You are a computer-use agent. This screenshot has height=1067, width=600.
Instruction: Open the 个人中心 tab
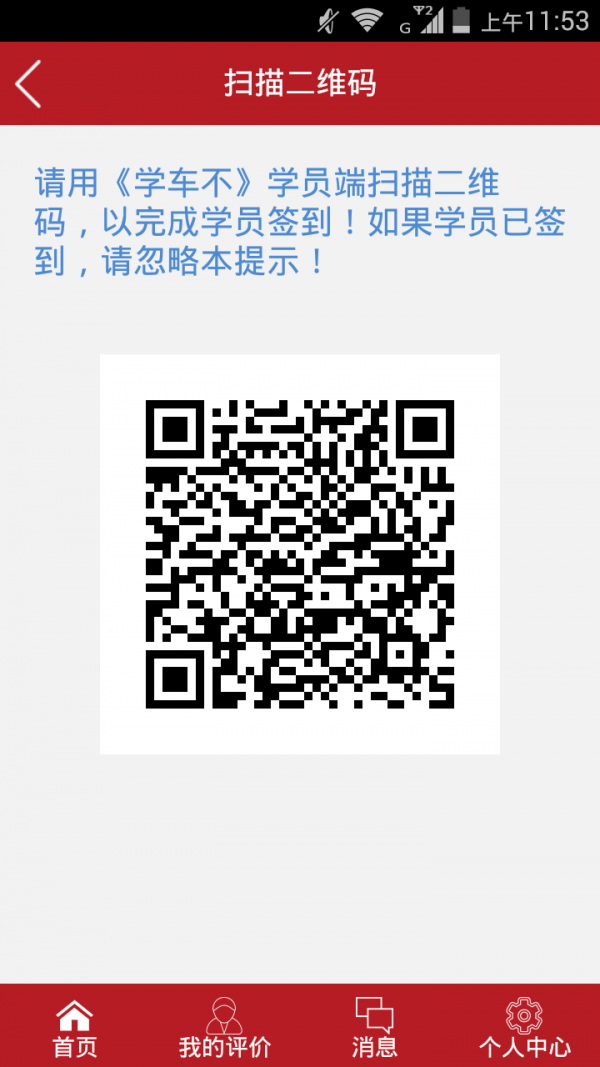point(524,1028)
